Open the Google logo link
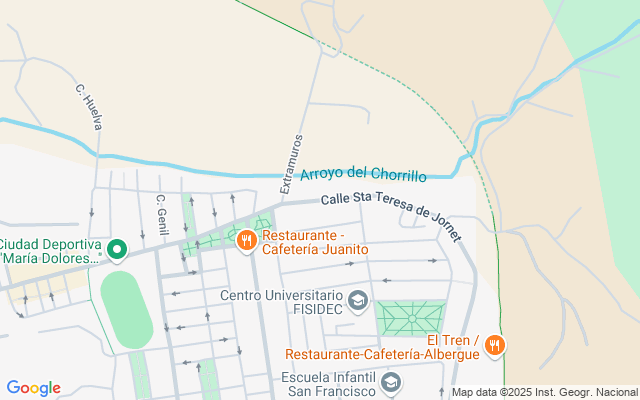640x400 pixels. 34,388
